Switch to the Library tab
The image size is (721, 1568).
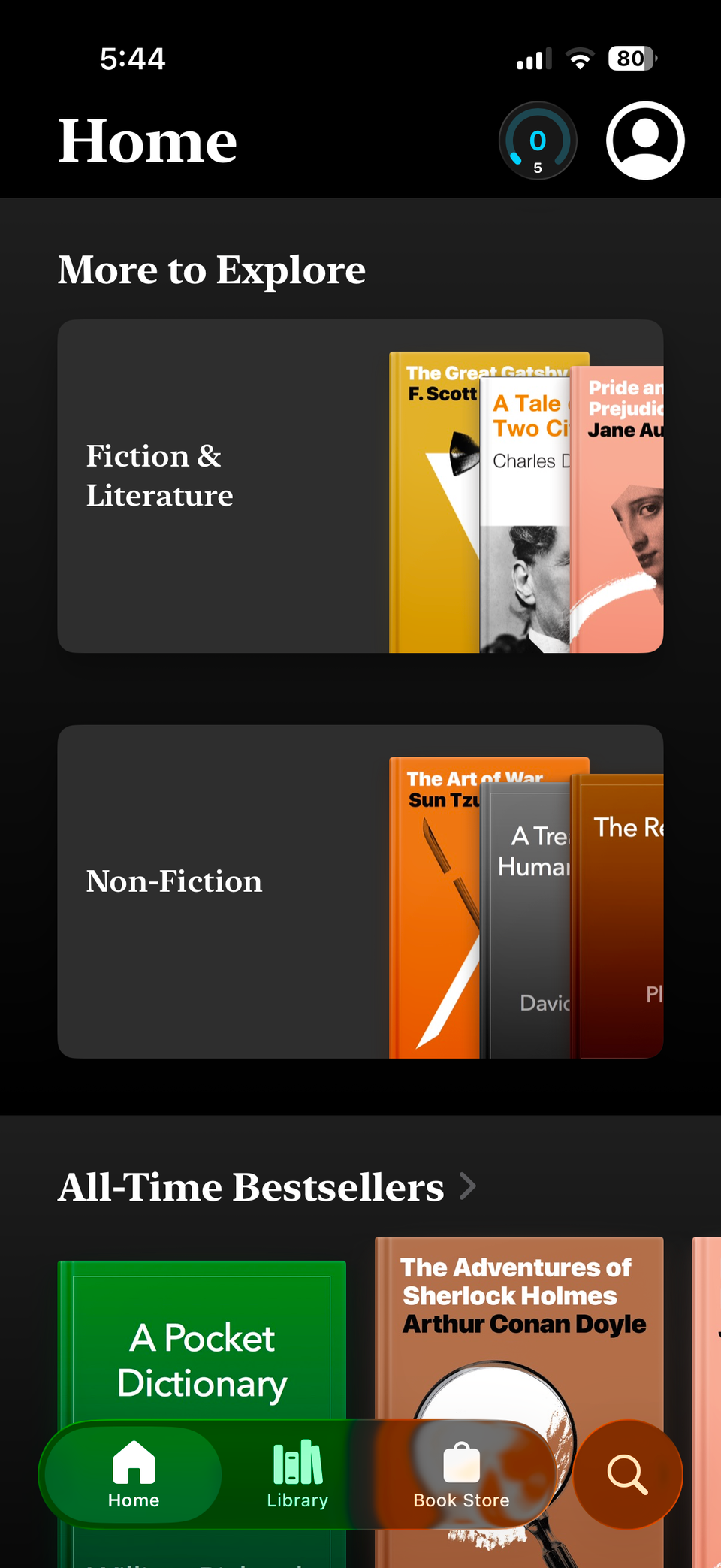click(297, 1475)
